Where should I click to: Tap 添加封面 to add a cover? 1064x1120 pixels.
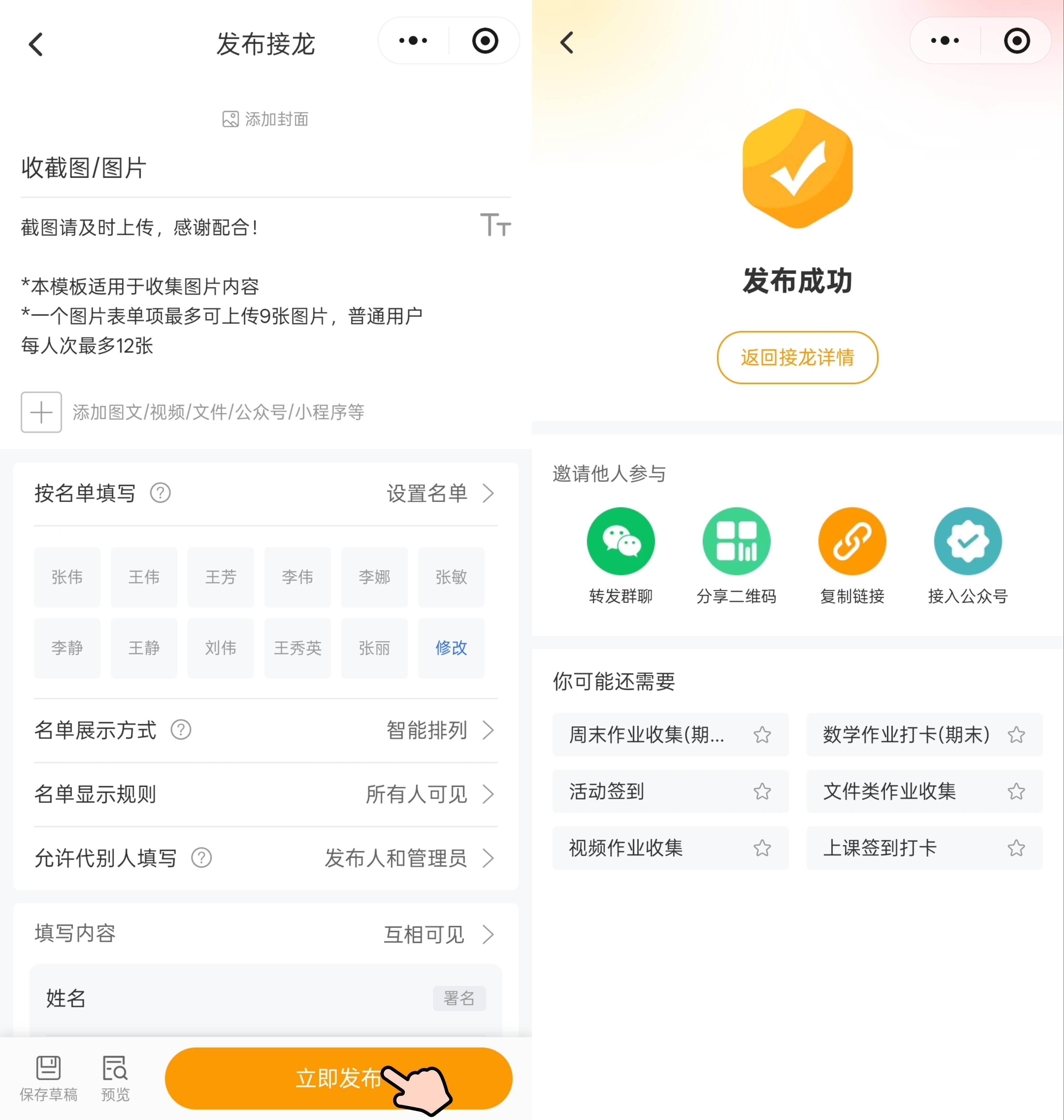coord(265,119)
